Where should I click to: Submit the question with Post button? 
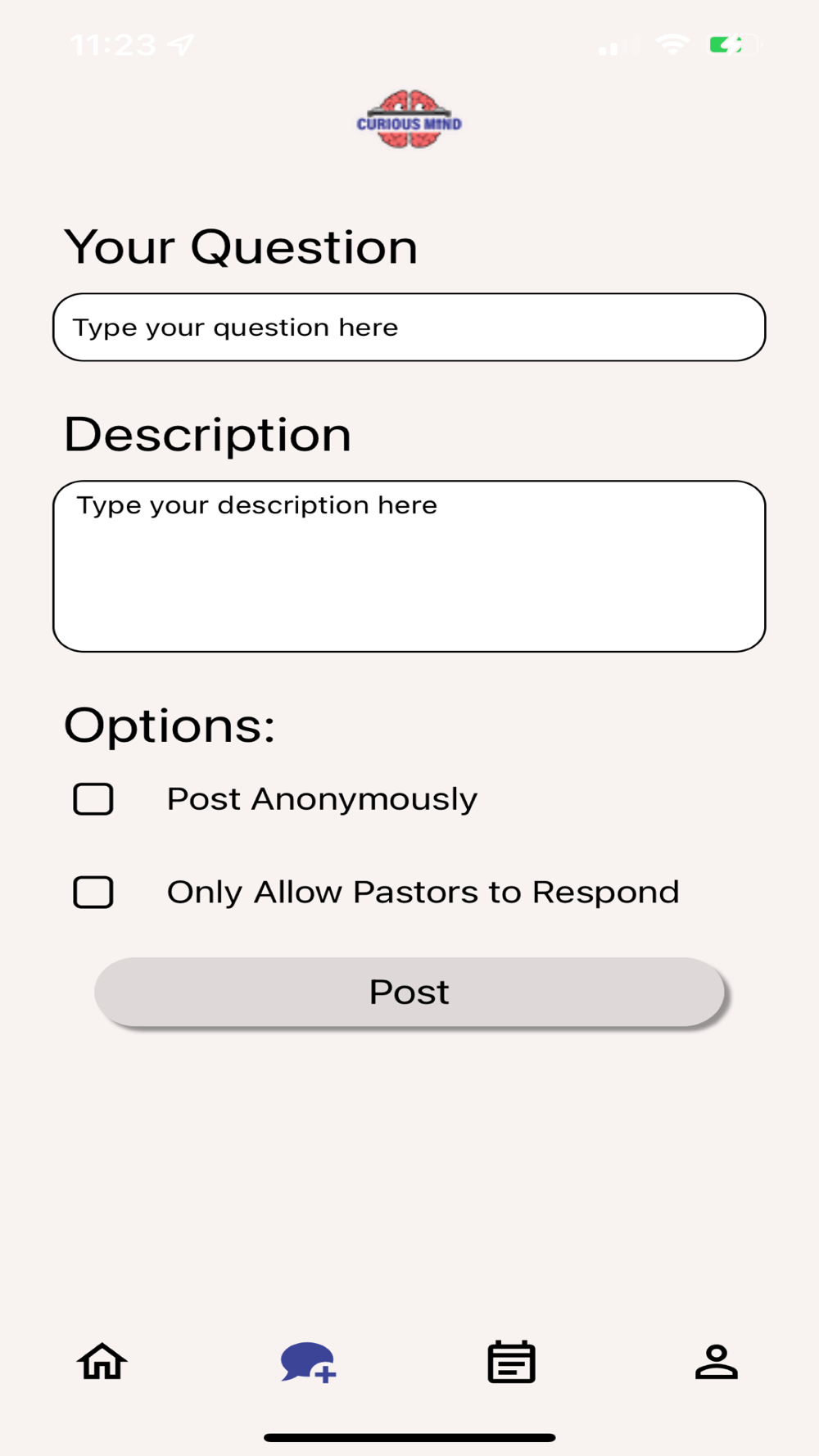coord(409,992)
